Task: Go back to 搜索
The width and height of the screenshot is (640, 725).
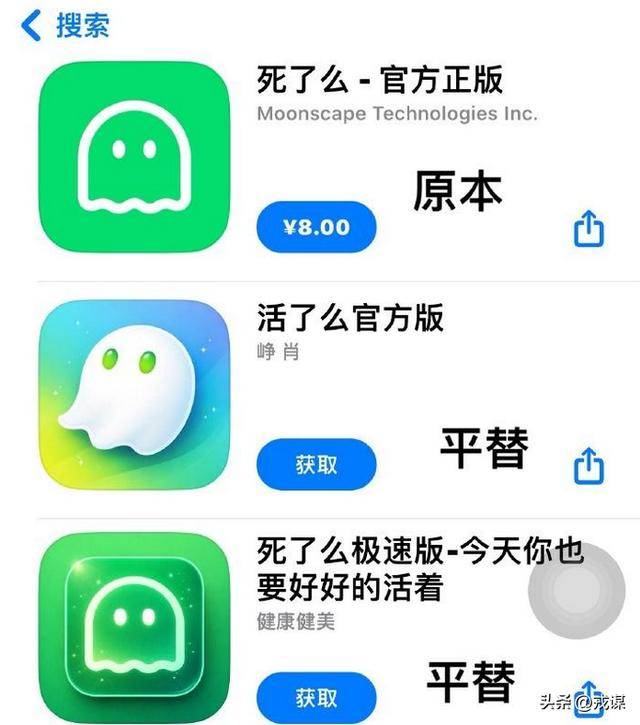Action: click(x=66, y=26)
